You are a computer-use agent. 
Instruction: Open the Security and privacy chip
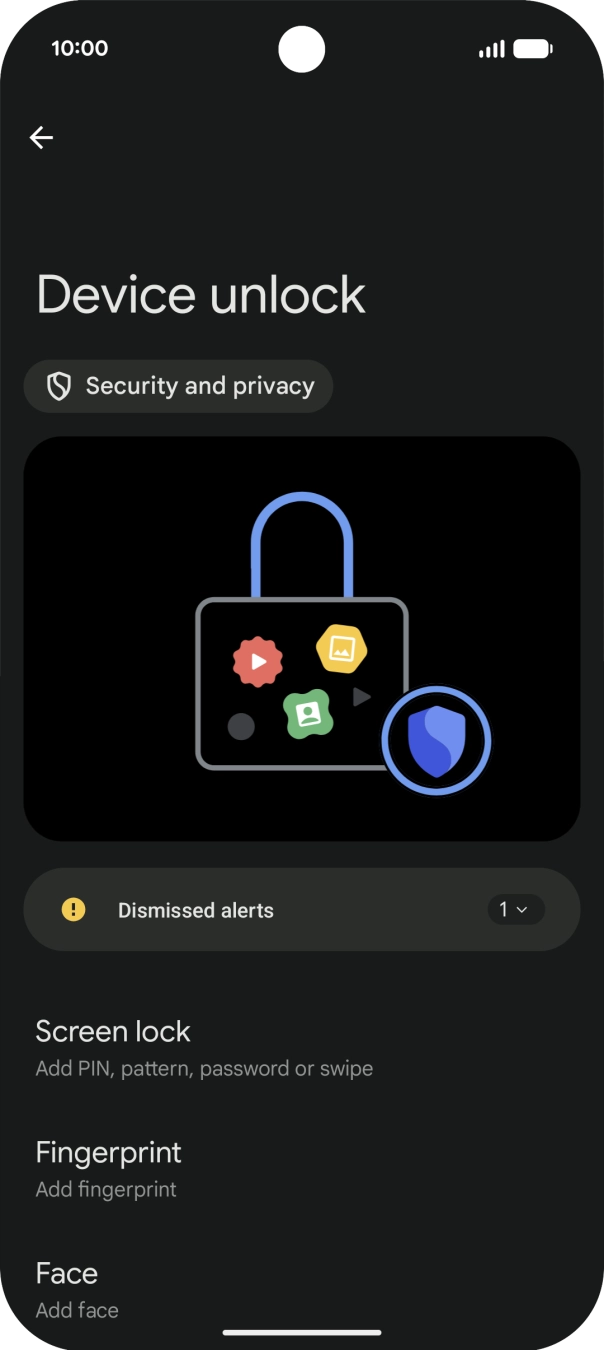(178, 386)
